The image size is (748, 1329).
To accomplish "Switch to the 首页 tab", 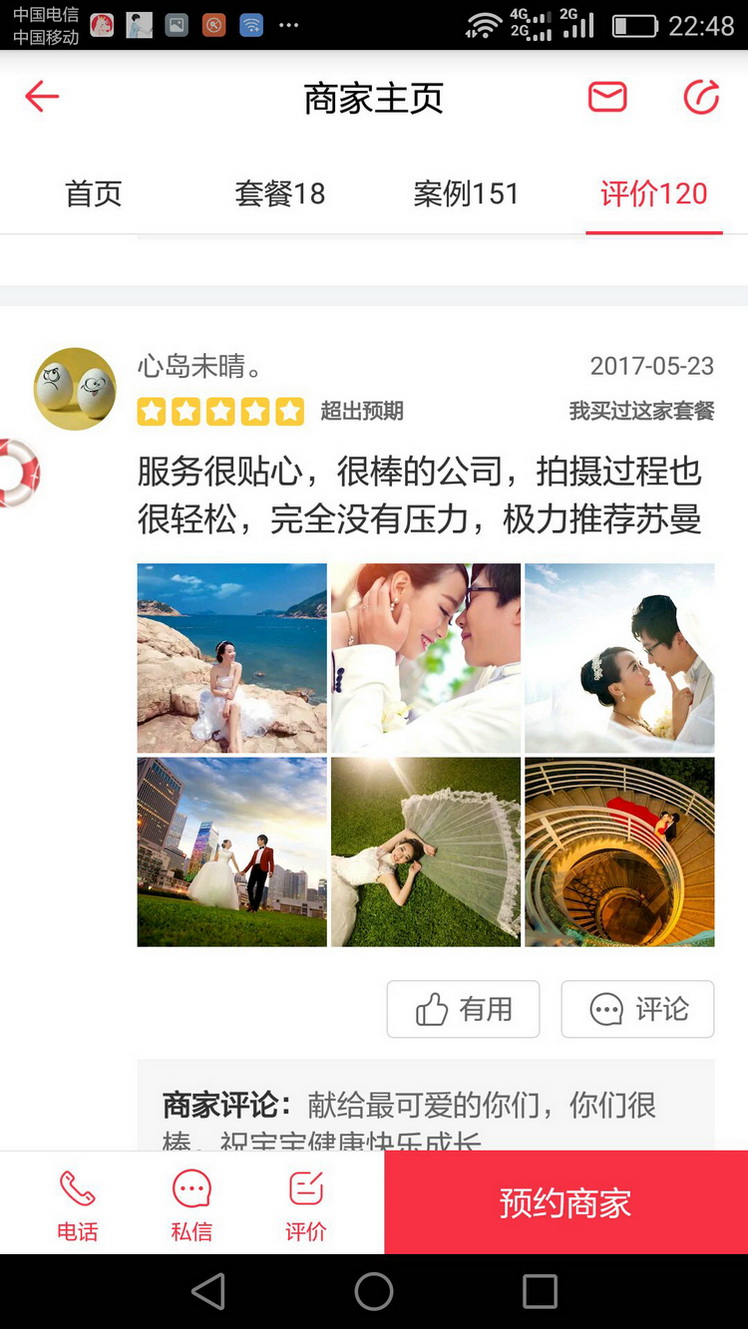I will tap(93, 193).
